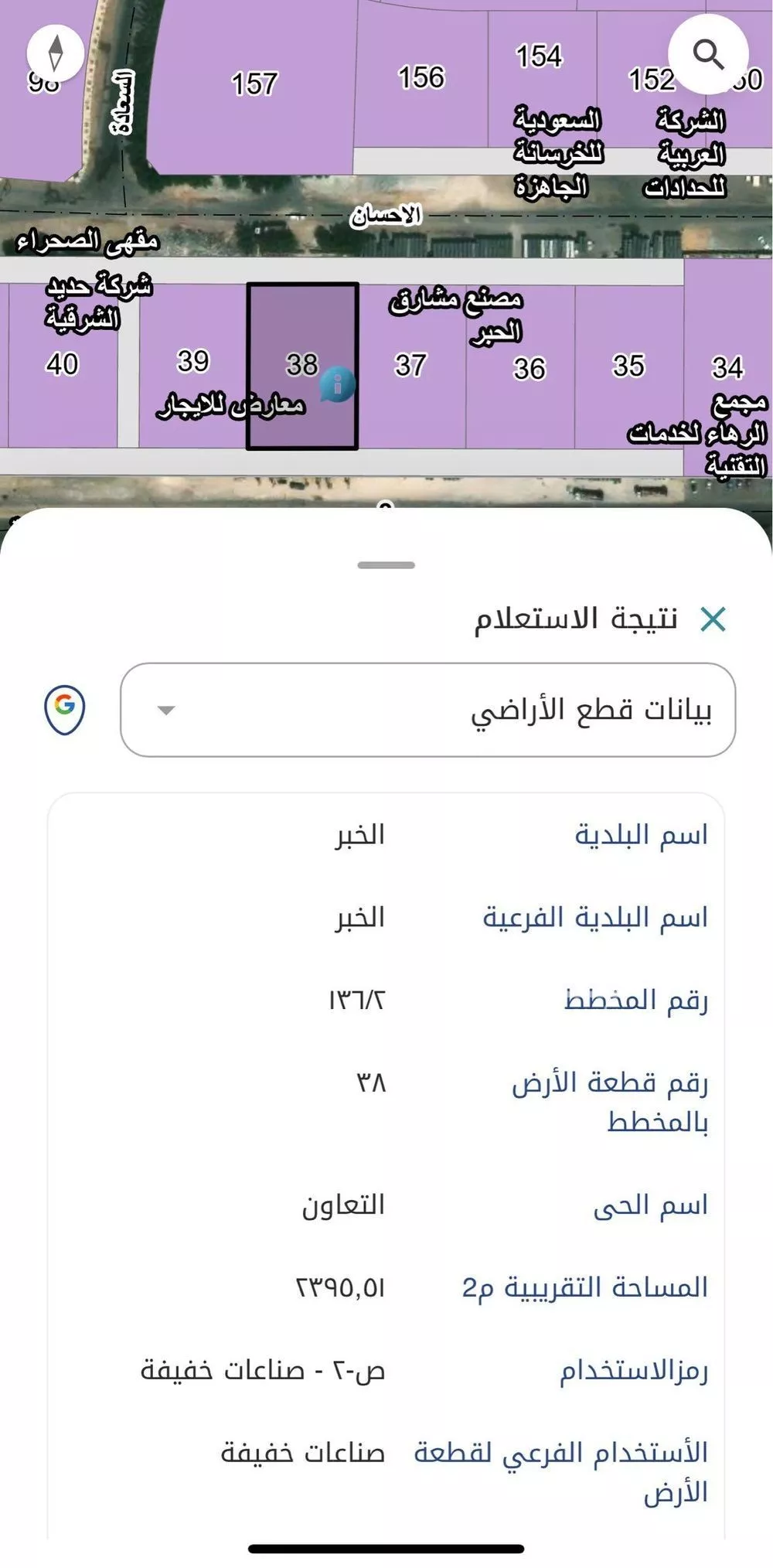
Task: Tap the info marker on parcel 38
Action: click(x=337, y=383)
